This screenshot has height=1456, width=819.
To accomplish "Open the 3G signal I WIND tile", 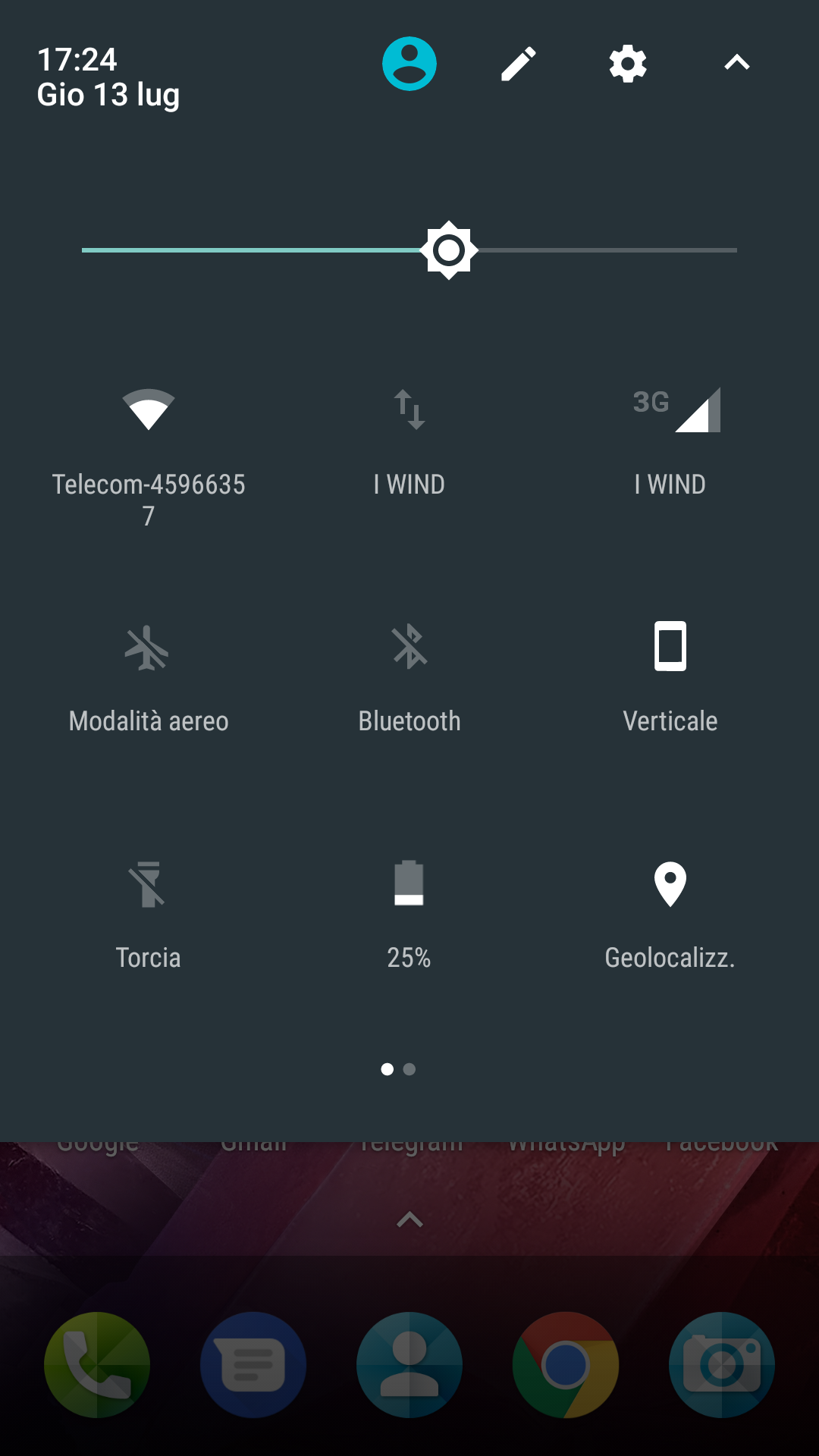I will click(x=670, y=410).
